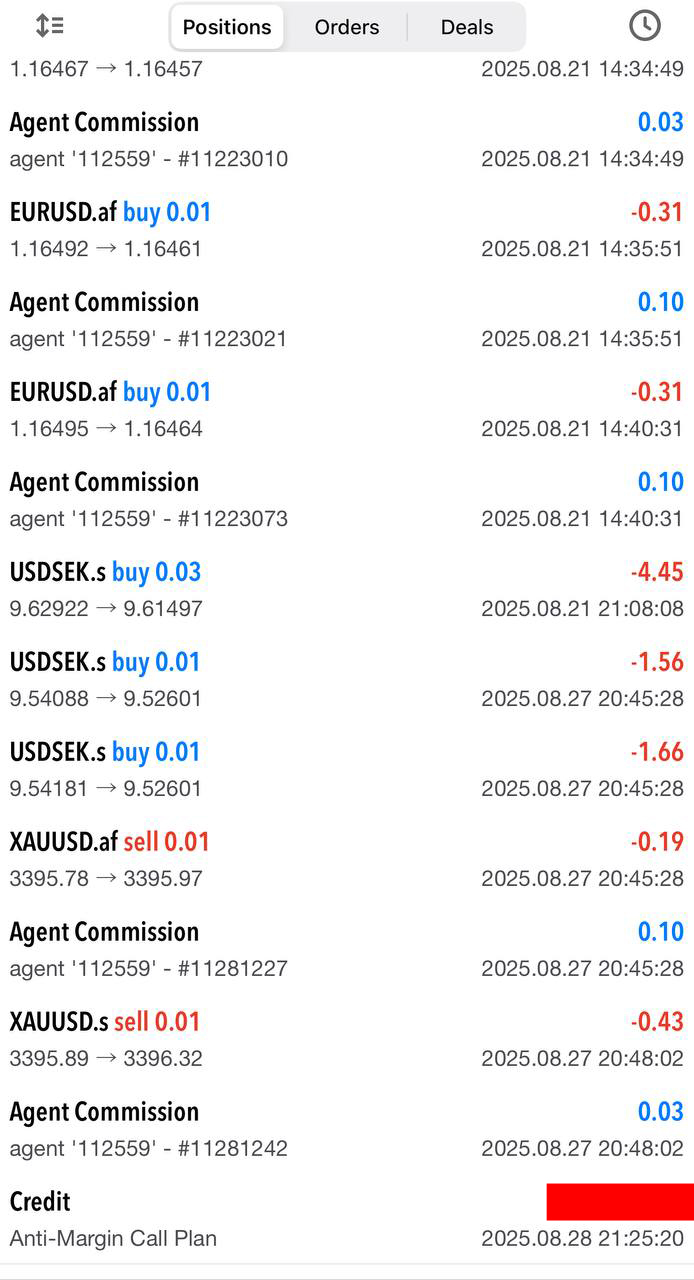Open the history period clock icon
Viewport: 694px width, 1280px height.
coord(645,26)
